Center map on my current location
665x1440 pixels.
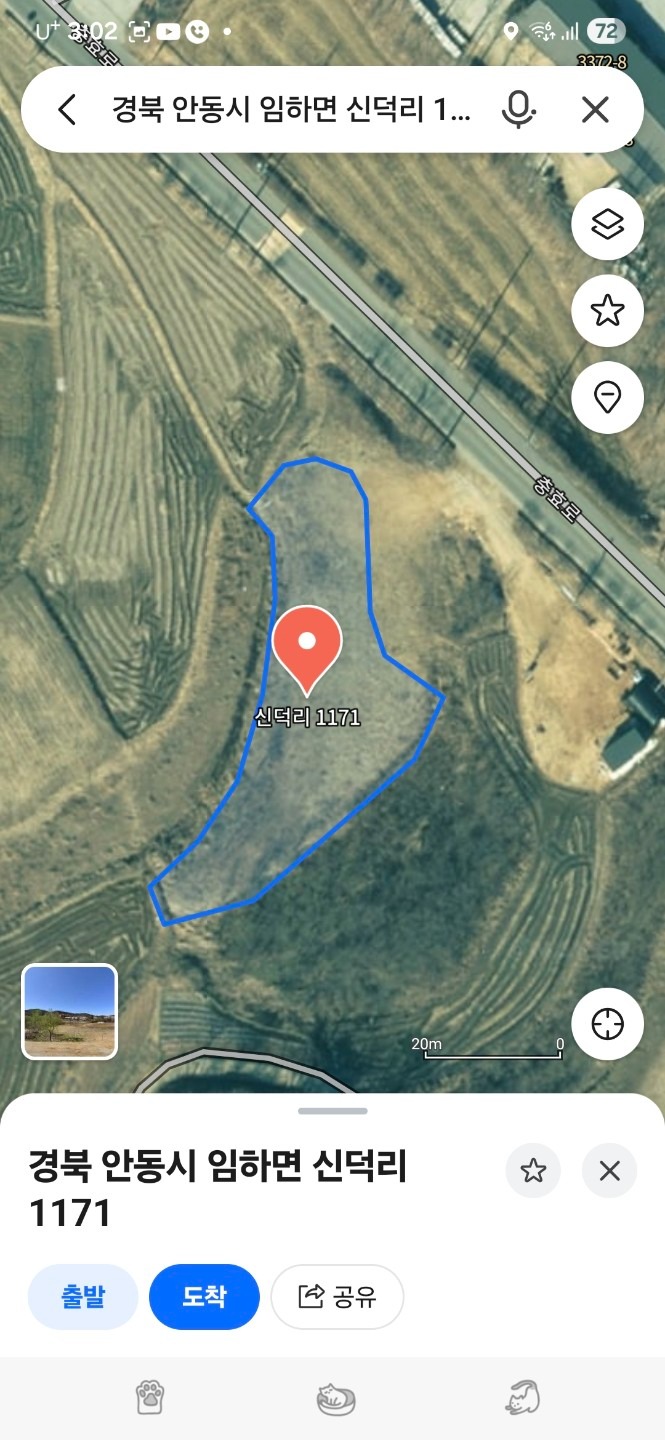point(607,1024)
